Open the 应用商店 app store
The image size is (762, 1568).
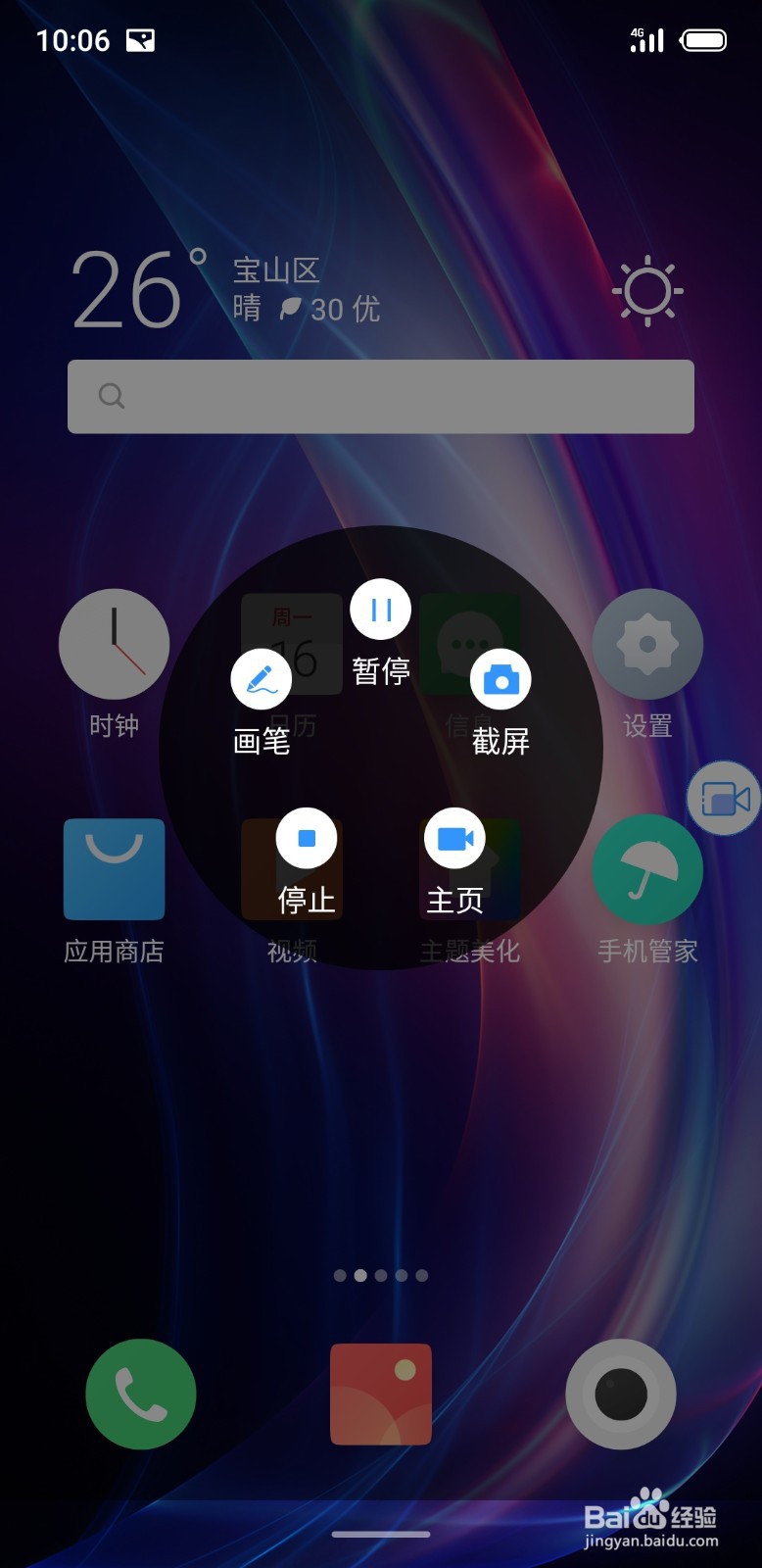(x=114, y=869)
